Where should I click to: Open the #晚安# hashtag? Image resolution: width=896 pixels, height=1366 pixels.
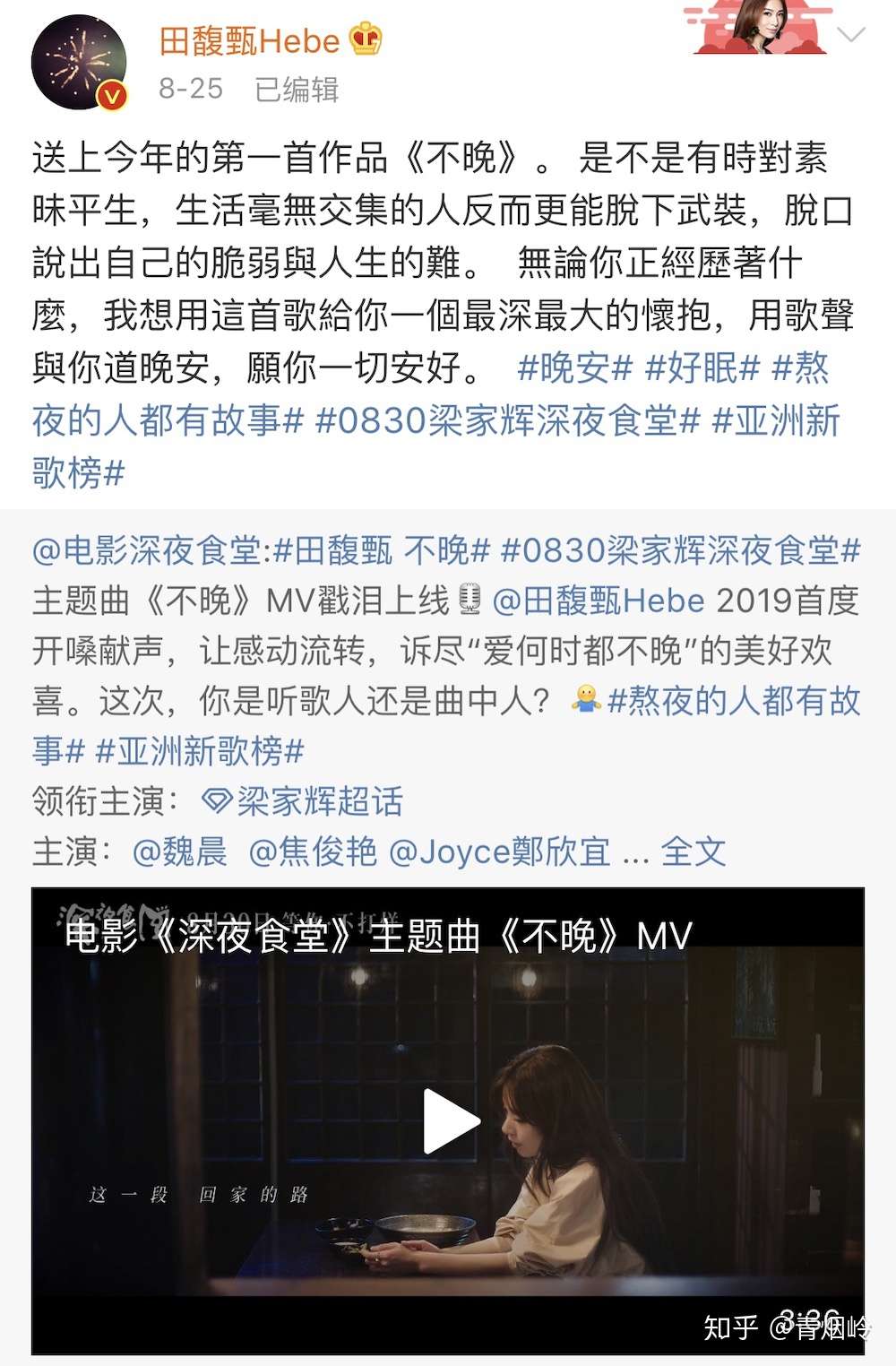pyautogui.click(x=574, y=367)
